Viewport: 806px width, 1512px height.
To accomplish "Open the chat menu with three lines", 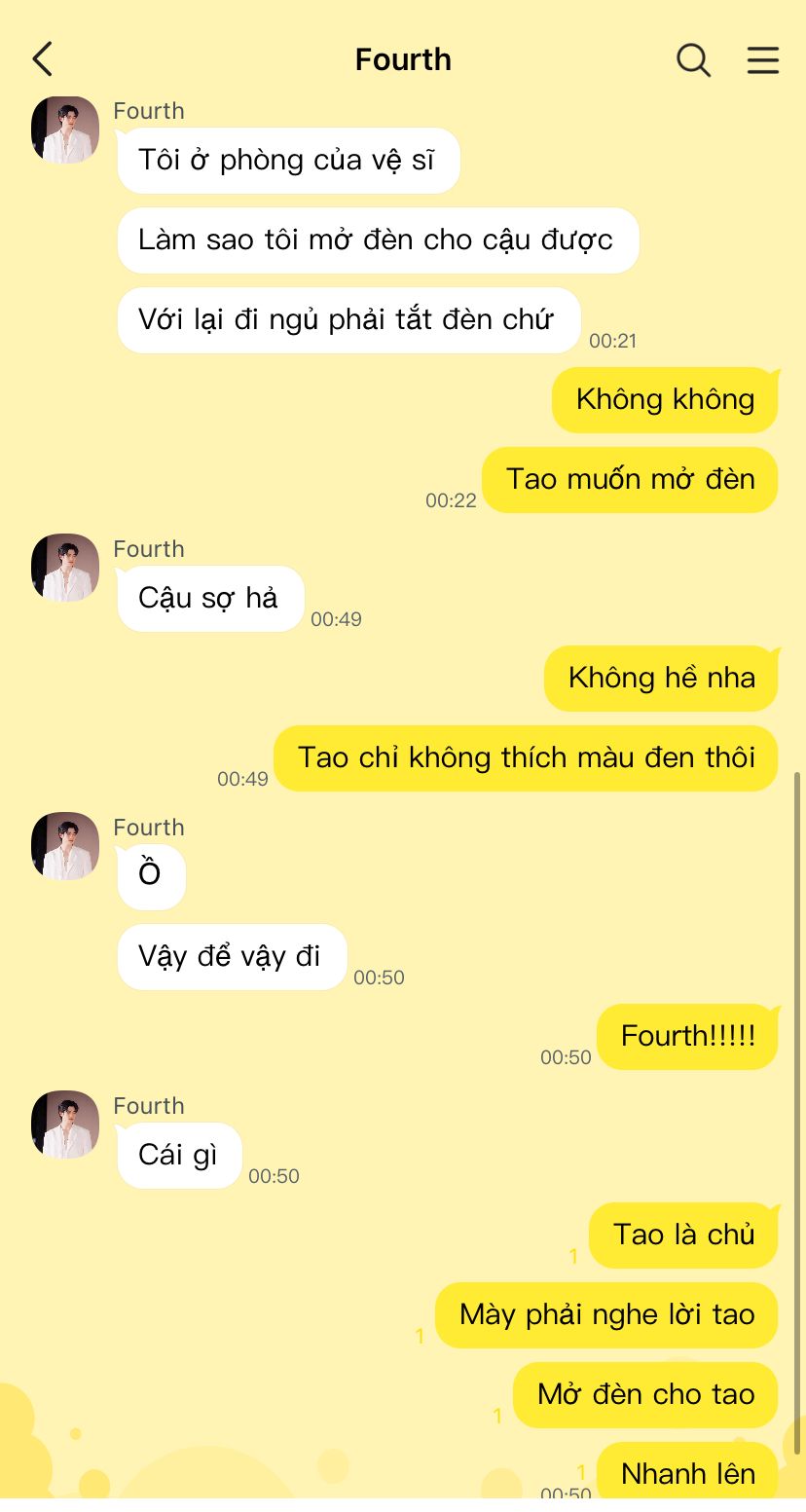I will (x=762, y=59).
